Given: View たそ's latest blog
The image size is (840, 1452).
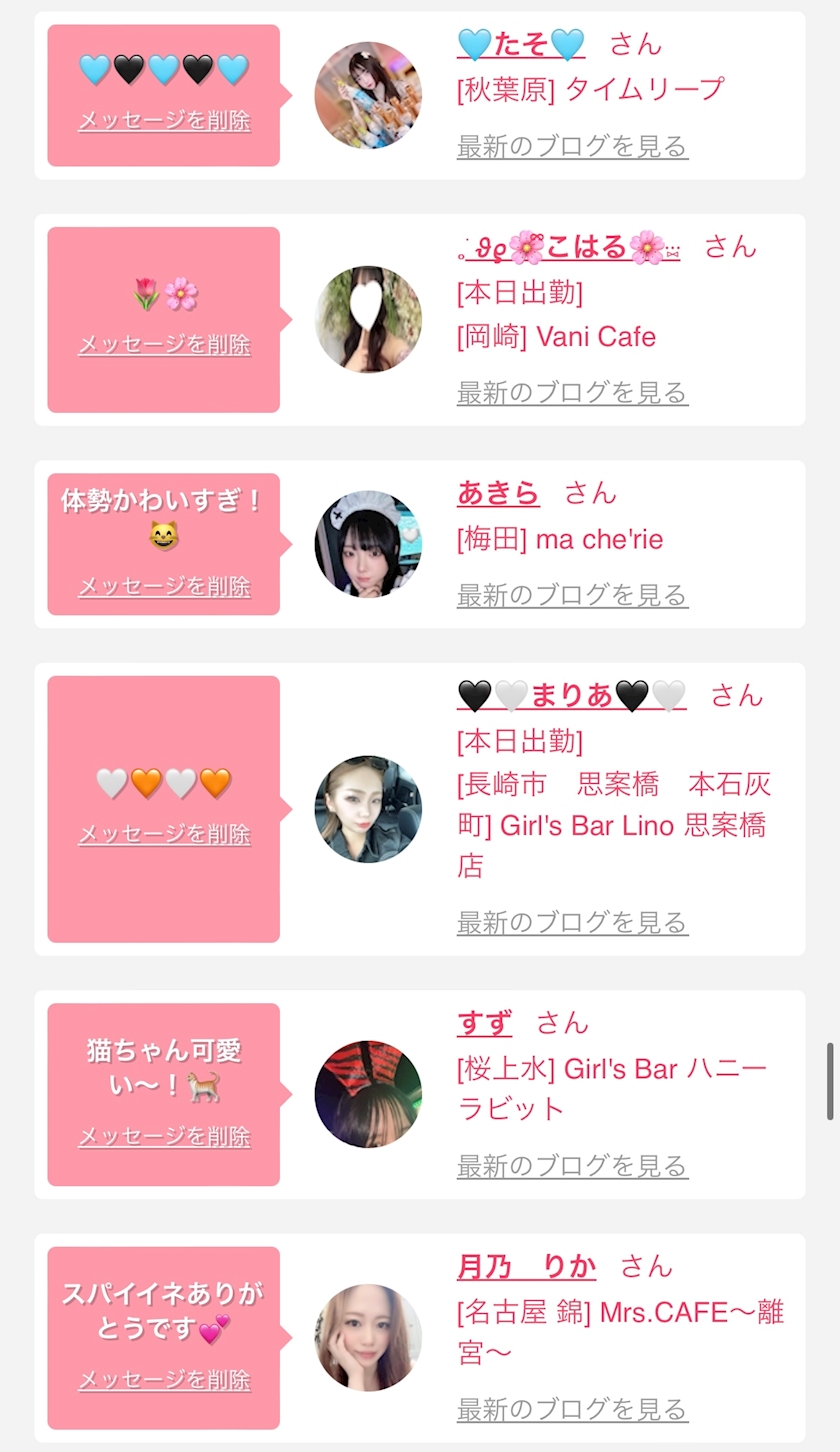Looking at the screenshot, I should (x=572, y=146).
